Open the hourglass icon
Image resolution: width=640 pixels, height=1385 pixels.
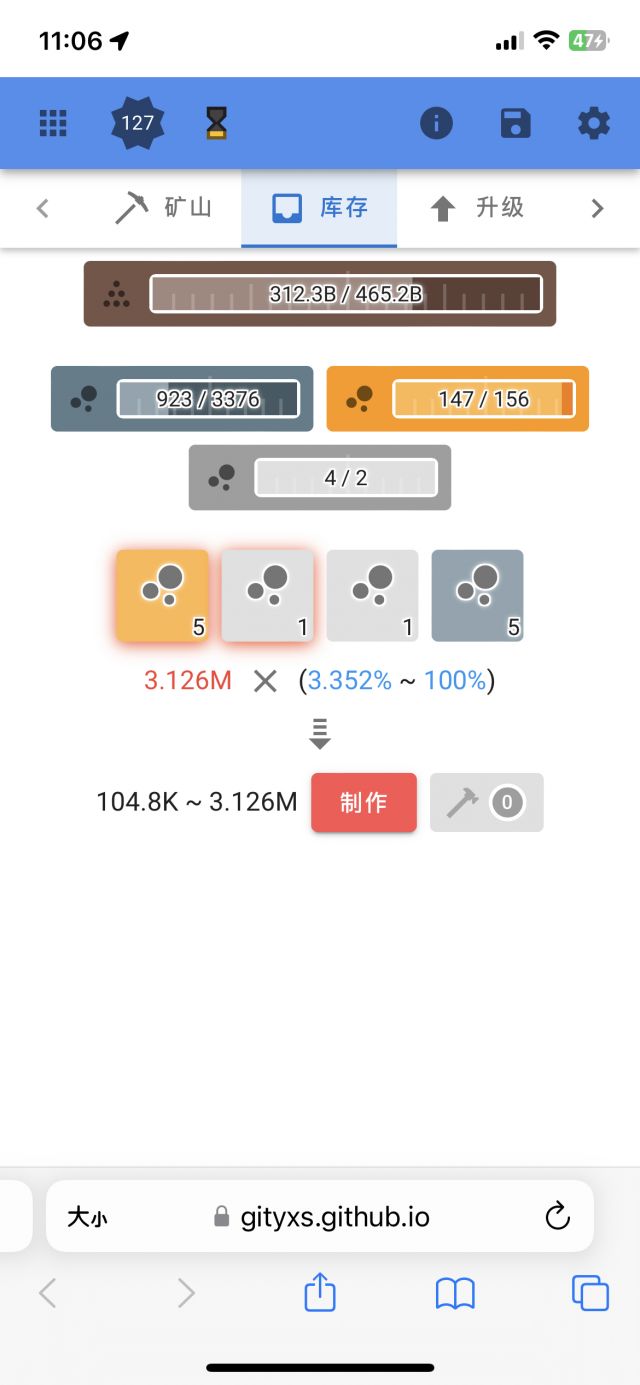[x=217, y=123]
